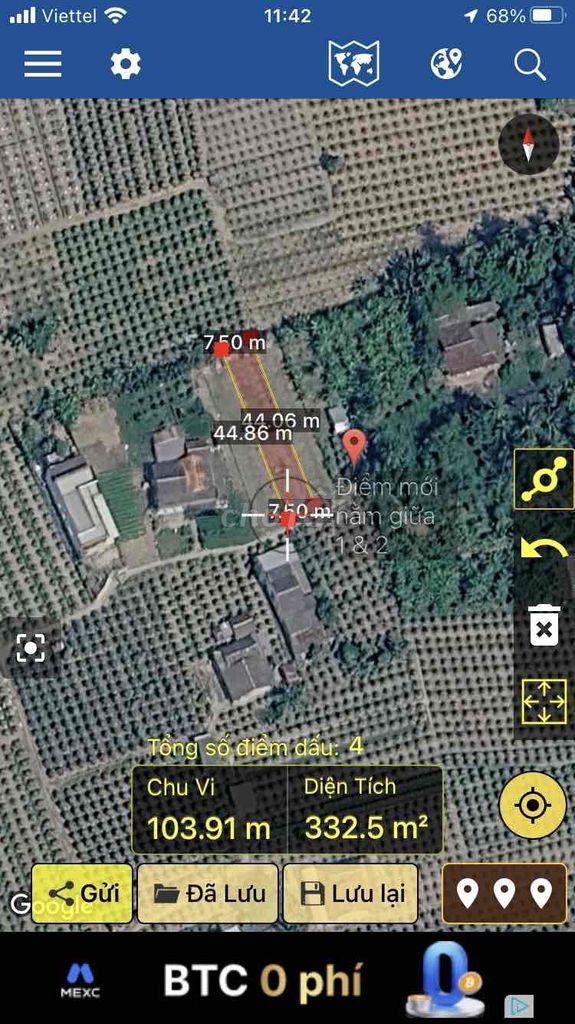The image size is (575, 1024).
Task: Open the hamburger menu
Action: click(x=43, y=64)
